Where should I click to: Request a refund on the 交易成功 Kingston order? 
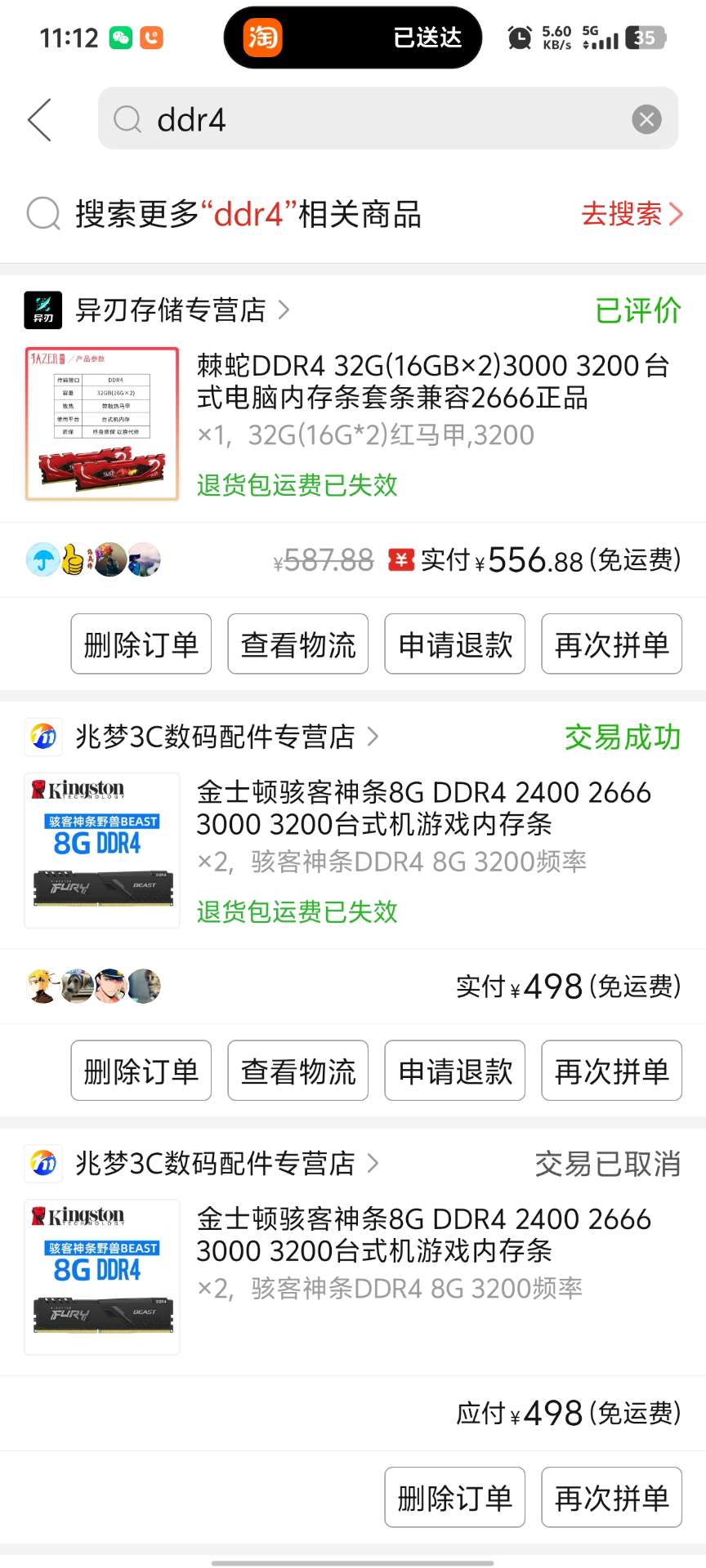coord(454,1071)
